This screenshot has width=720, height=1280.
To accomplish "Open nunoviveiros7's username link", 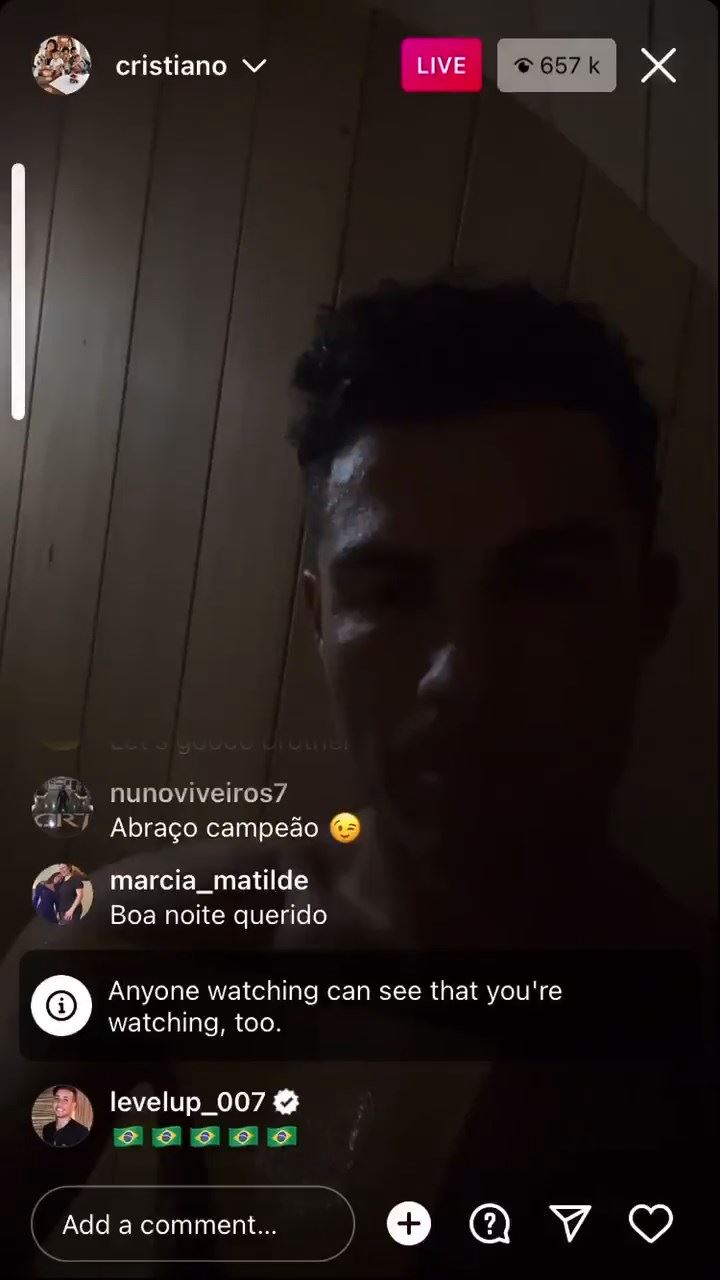I will [x=198, y=793].
